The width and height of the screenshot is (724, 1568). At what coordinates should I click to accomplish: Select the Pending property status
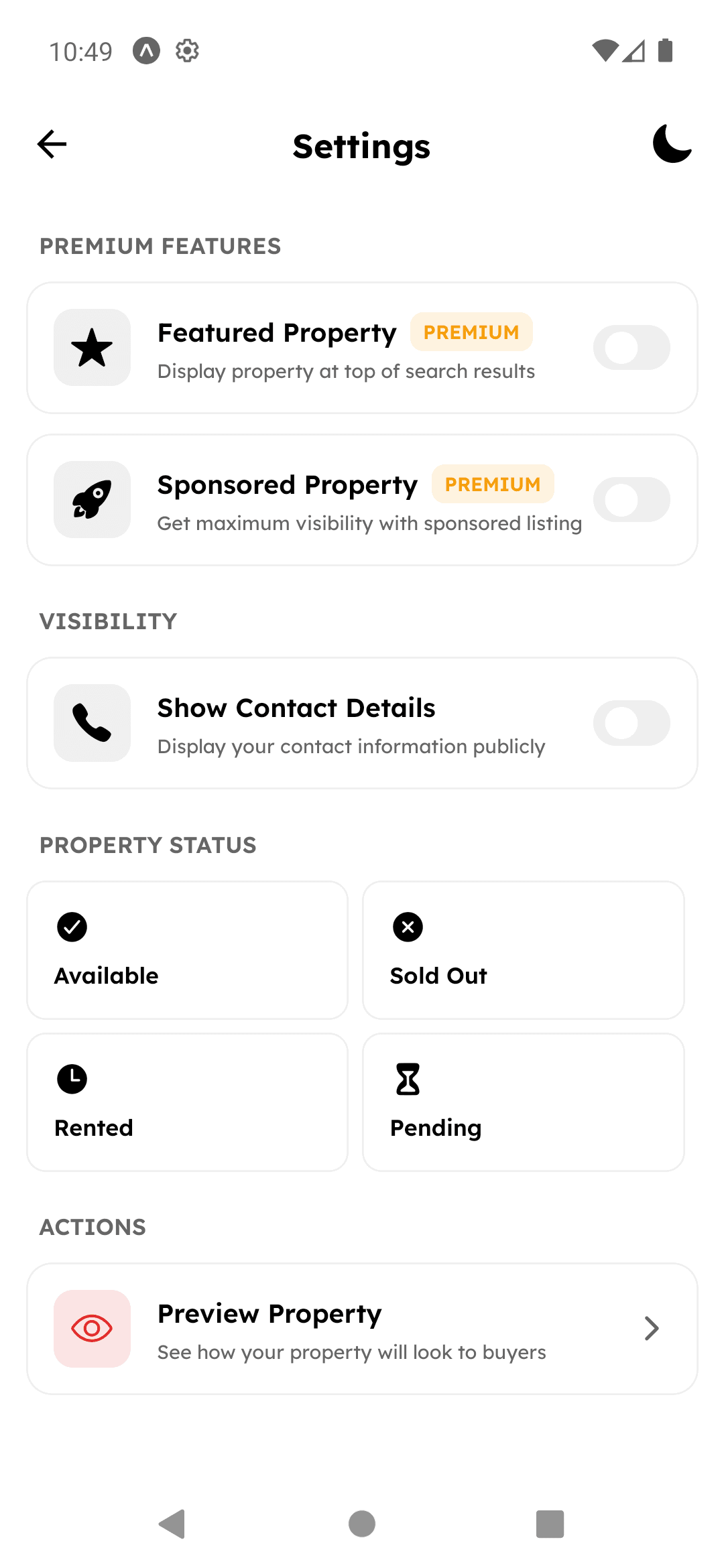click(x=522, y=1101)
